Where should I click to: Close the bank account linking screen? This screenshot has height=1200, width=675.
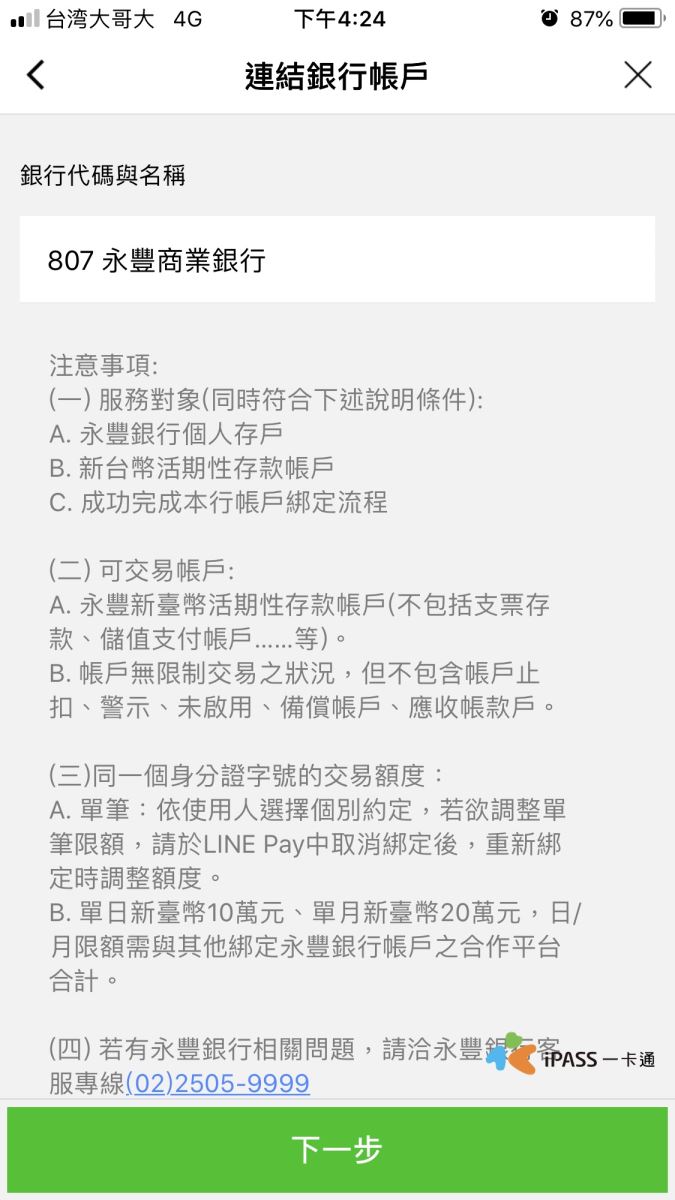pyautogui.click(x=637, y=75)
